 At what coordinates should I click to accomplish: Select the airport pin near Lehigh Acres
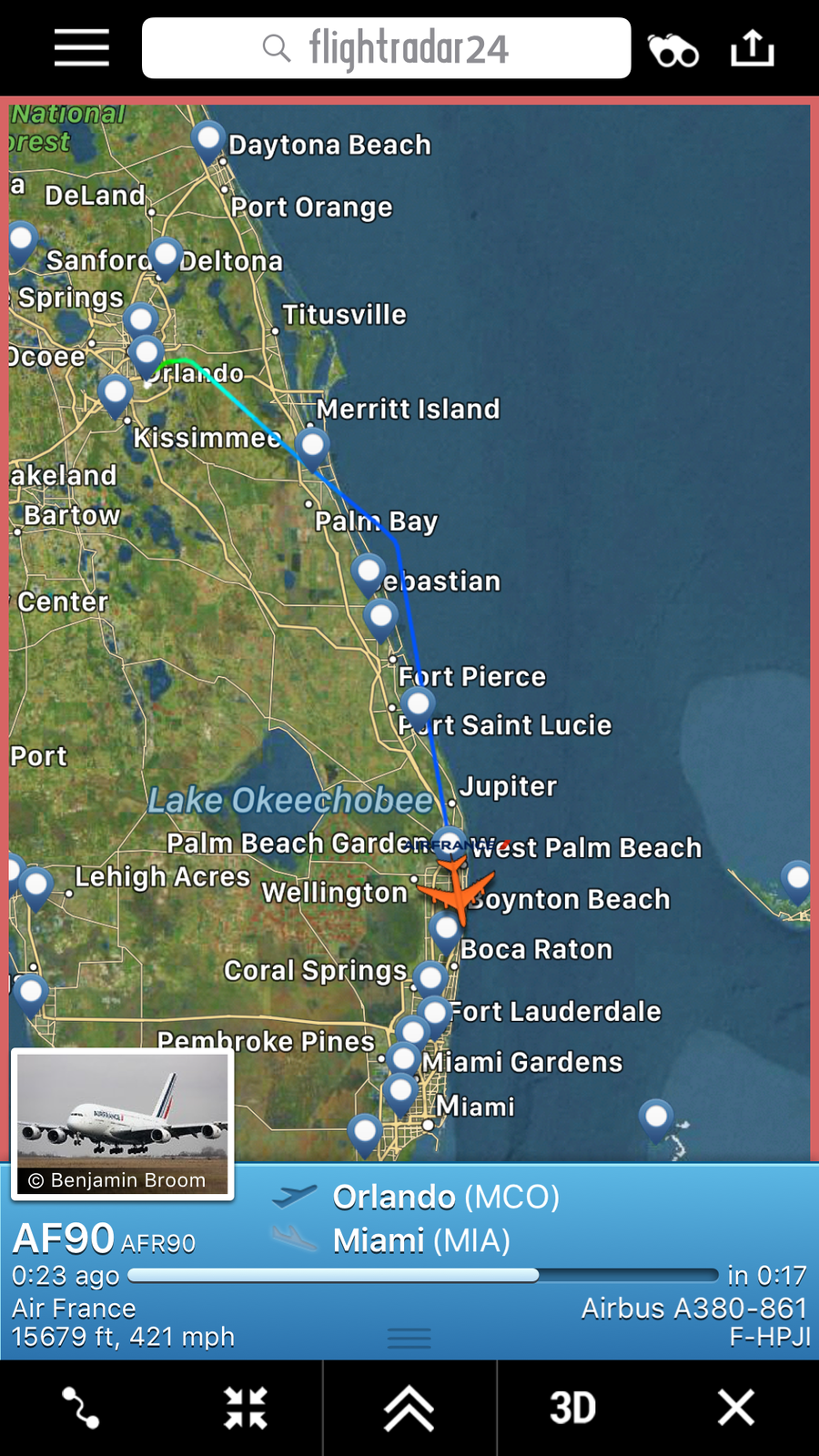click(36, 885)
